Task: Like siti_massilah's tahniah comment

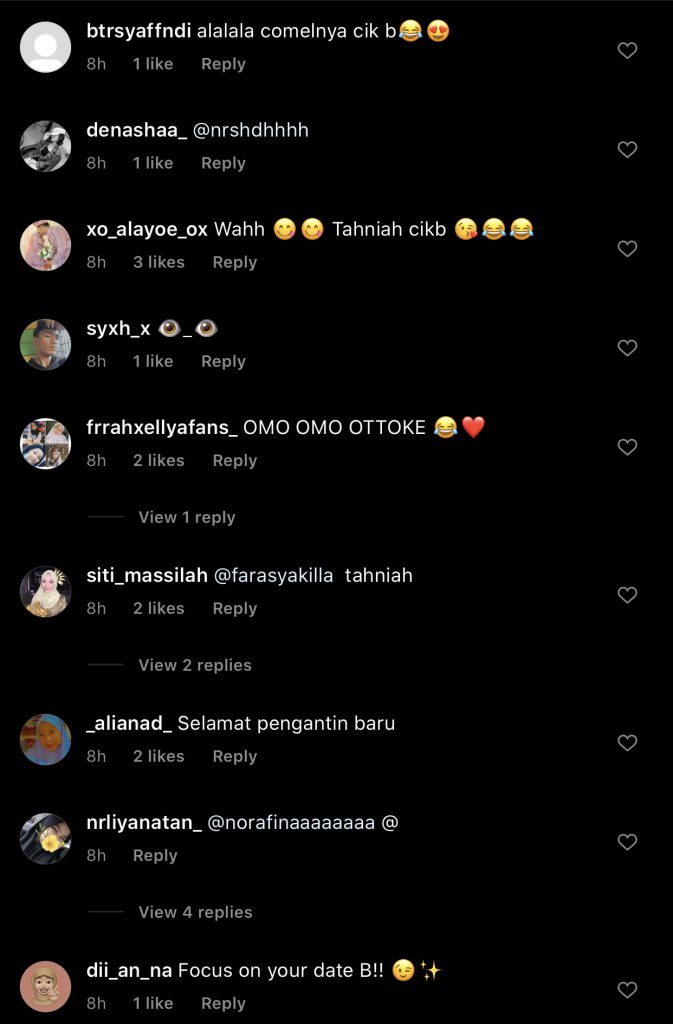Action: click(627, 595)
